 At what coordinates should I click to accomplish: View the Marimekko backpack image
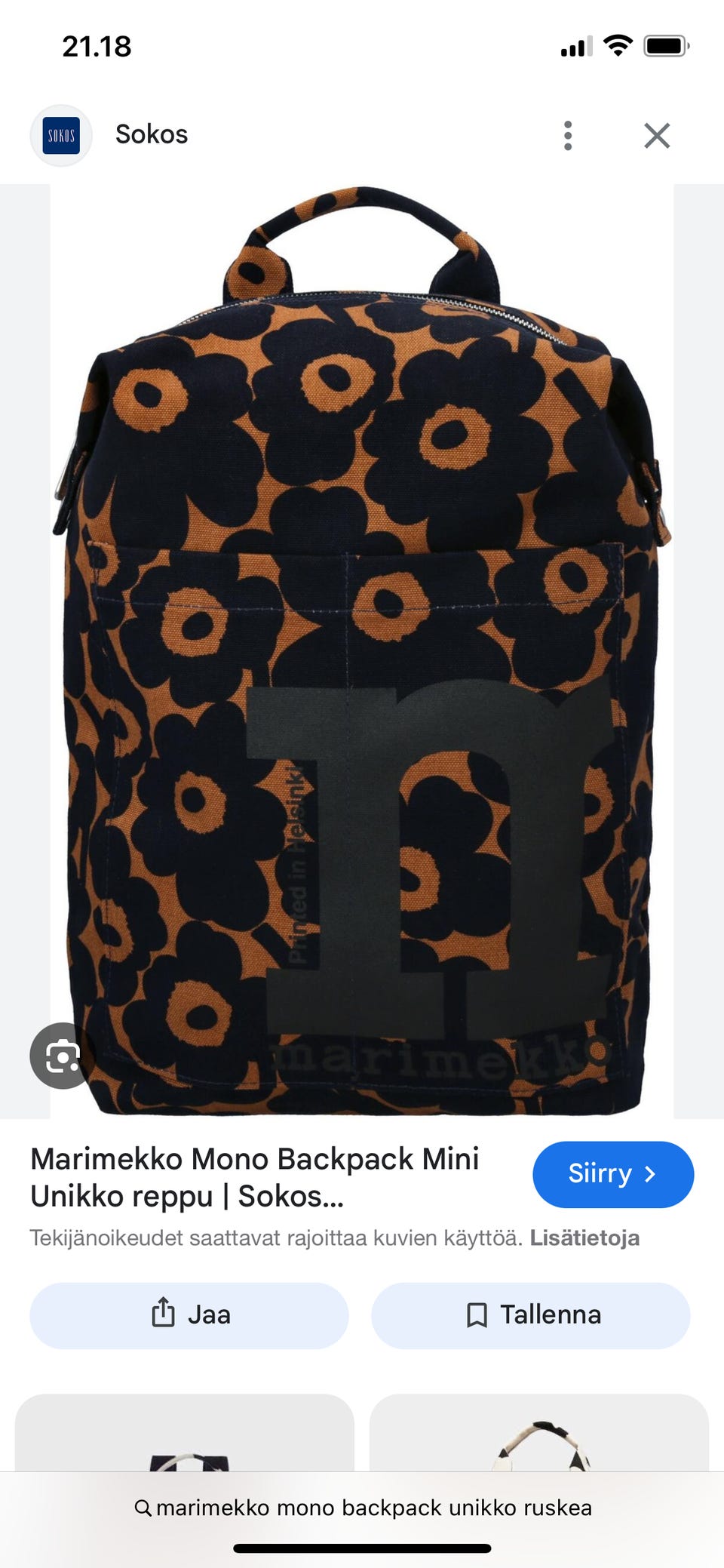[362, 649]
